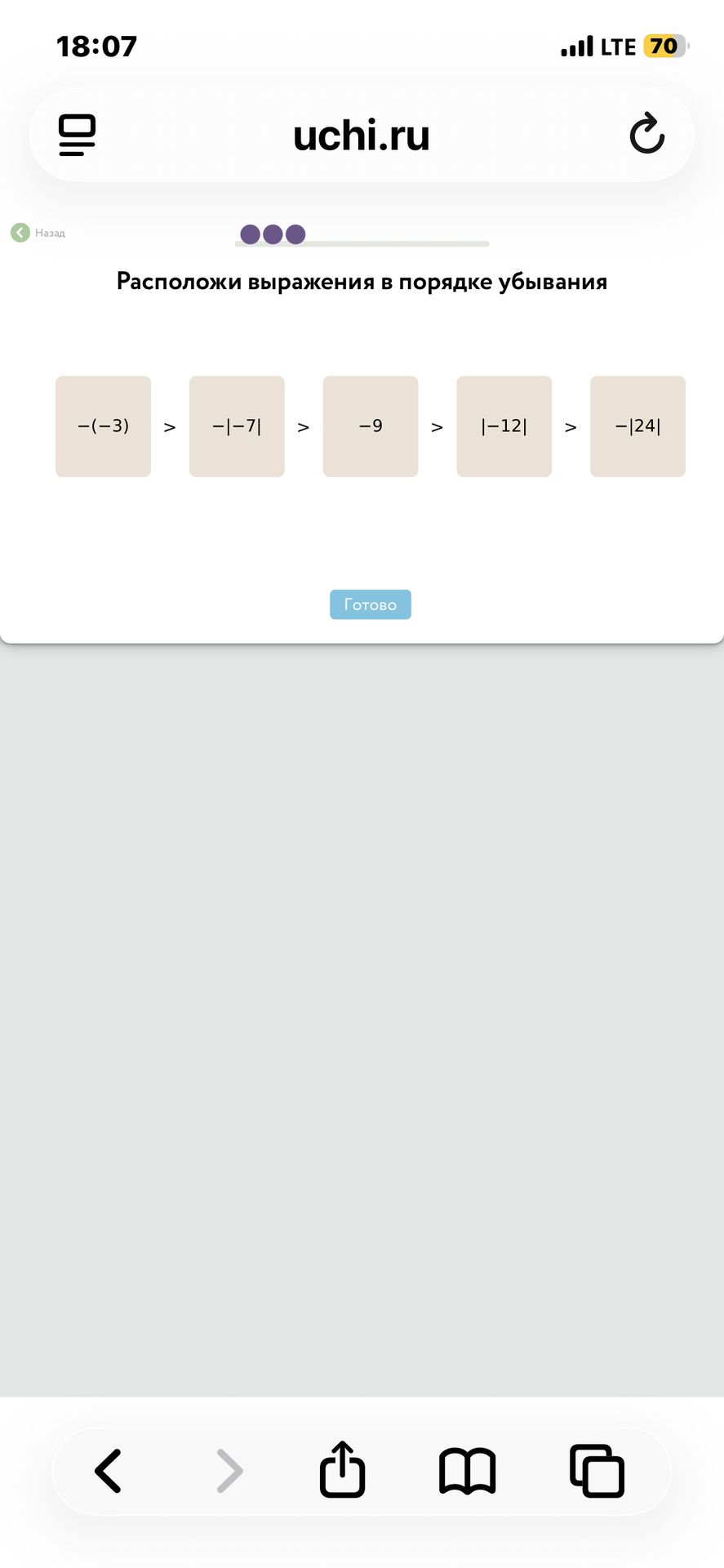The width and height of the screenshot is (724, 1568).
Task: Go back to the previous browser page
Action: [109, 1471]
